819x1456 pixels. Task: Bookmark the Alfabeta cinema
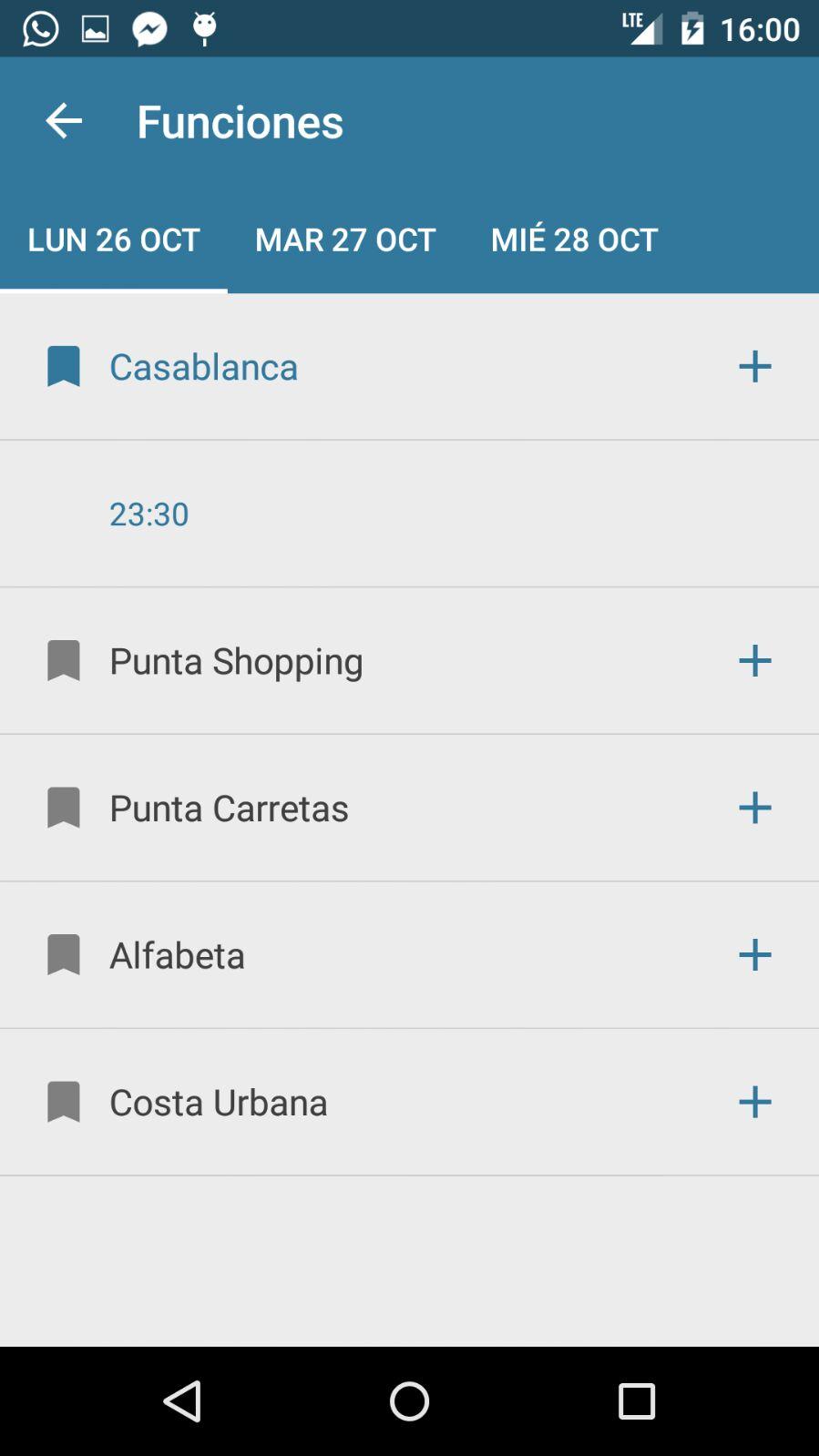64,955
